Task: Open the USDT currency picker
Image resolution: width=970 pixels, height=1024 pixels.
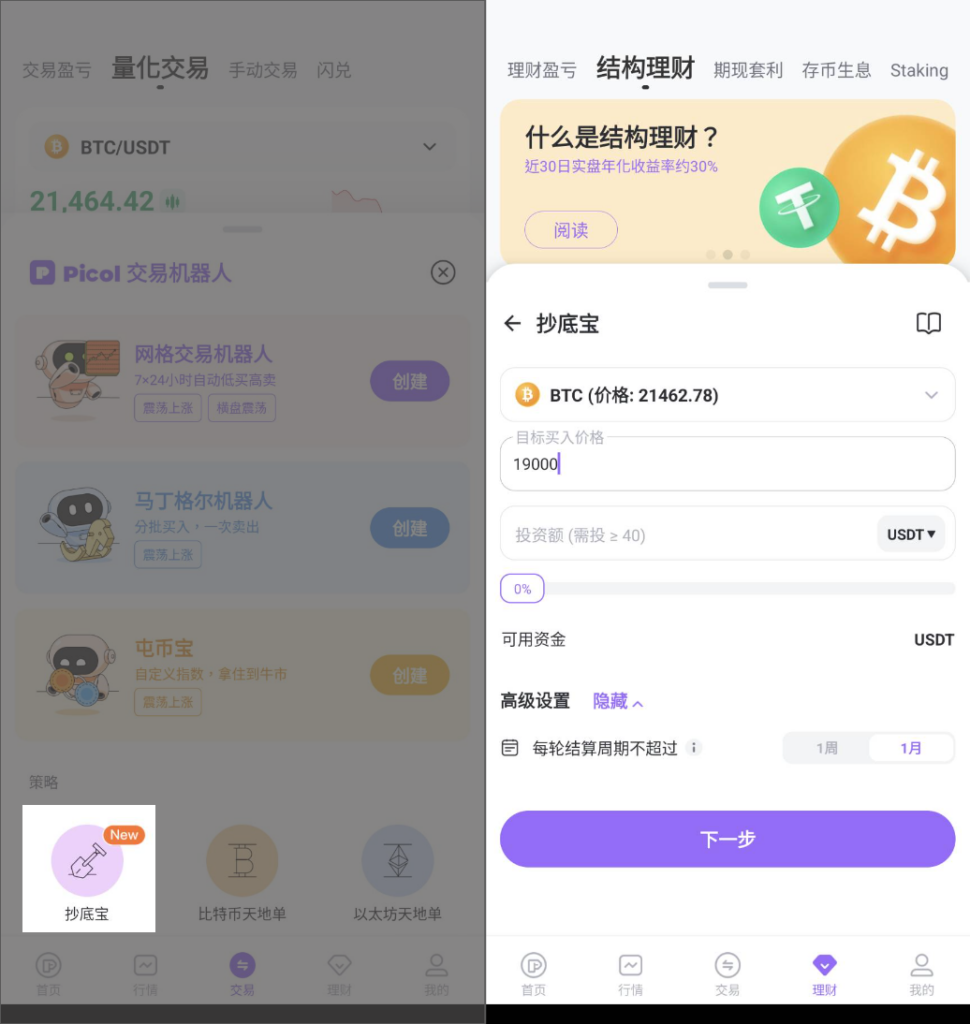Action: point(910,534)
